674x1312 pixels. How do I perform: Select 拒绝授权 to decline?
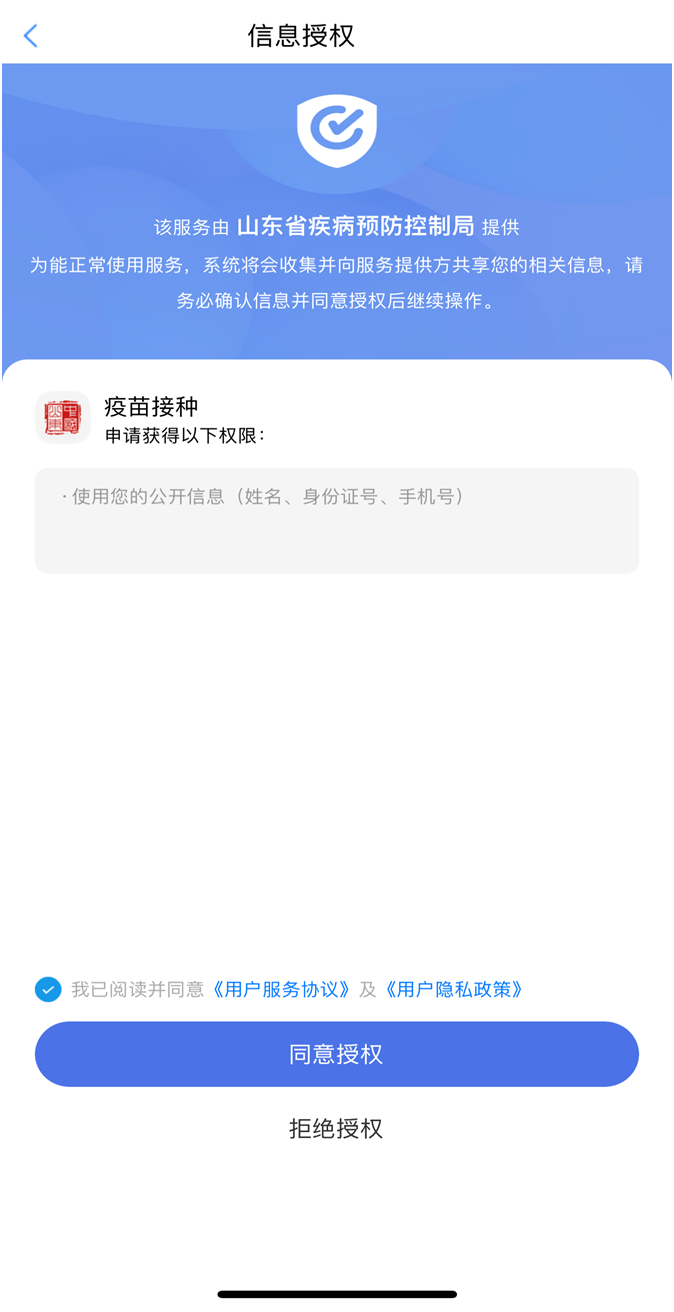336,1129
